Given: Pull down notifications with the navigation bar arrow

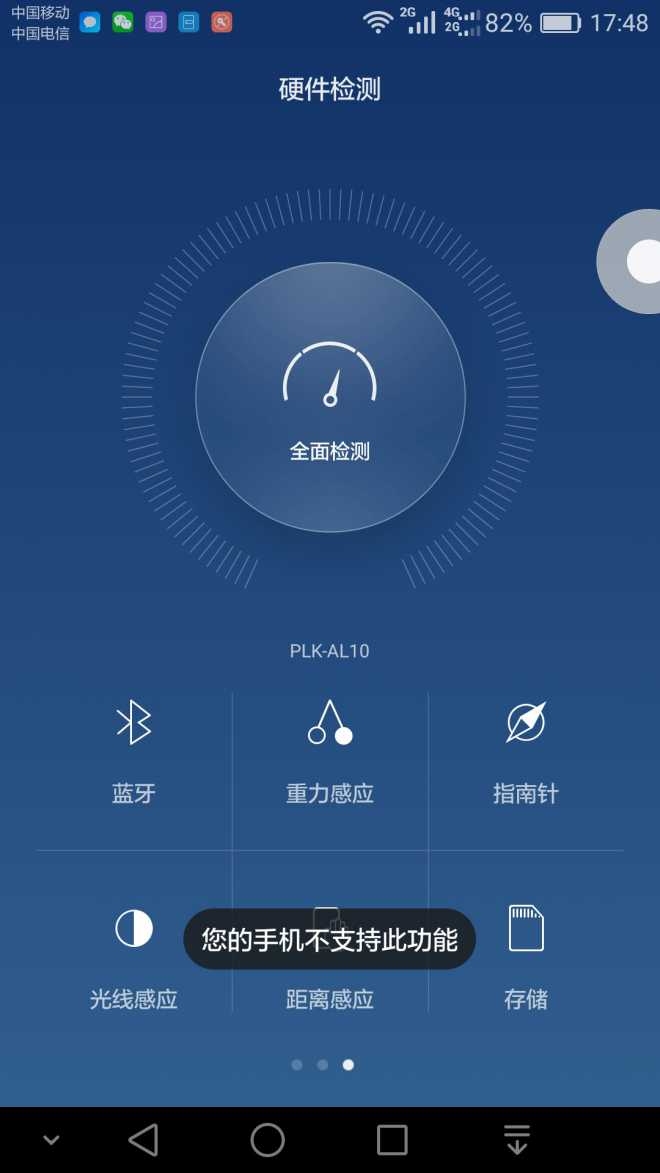Looking at the screenshot, I should click(x=516, y=1139).
